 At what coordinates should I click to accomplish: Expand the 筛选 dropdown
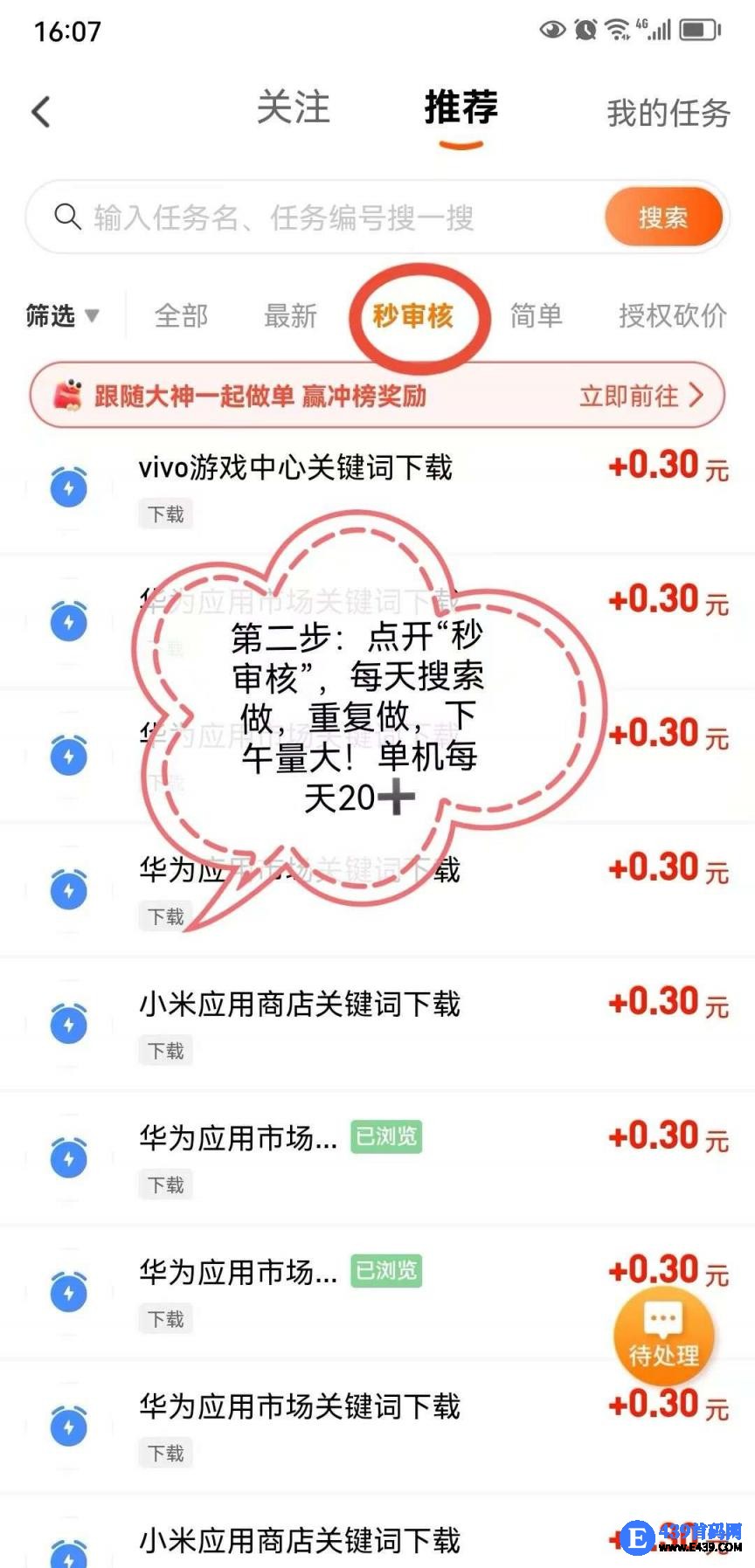pyautogui.click(x=62, y=315)
